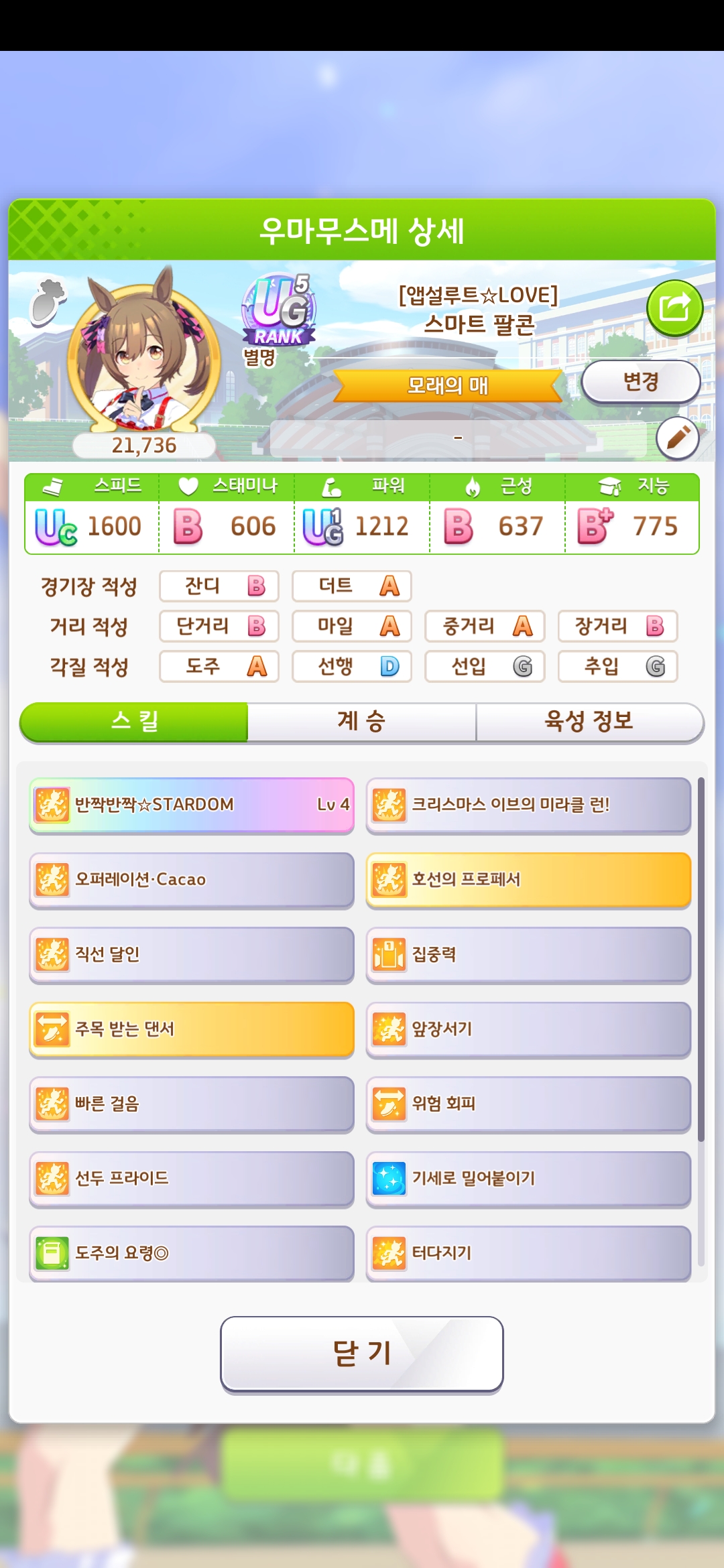Open the 오퍼레이션·Cacao skill
724x1568 pixels.
[x=192, y=880]
